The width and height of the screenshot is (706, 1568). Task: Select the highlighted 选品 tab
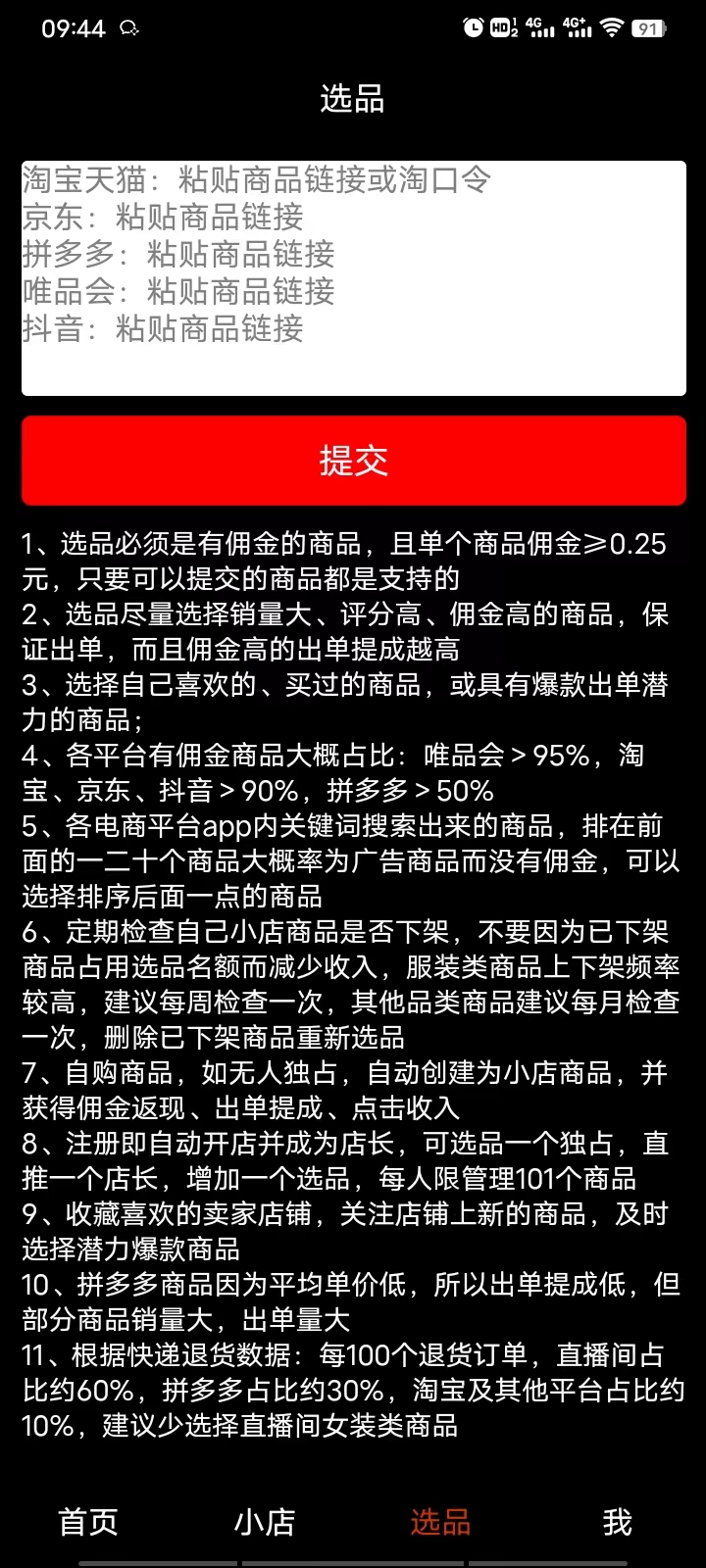439,1523
